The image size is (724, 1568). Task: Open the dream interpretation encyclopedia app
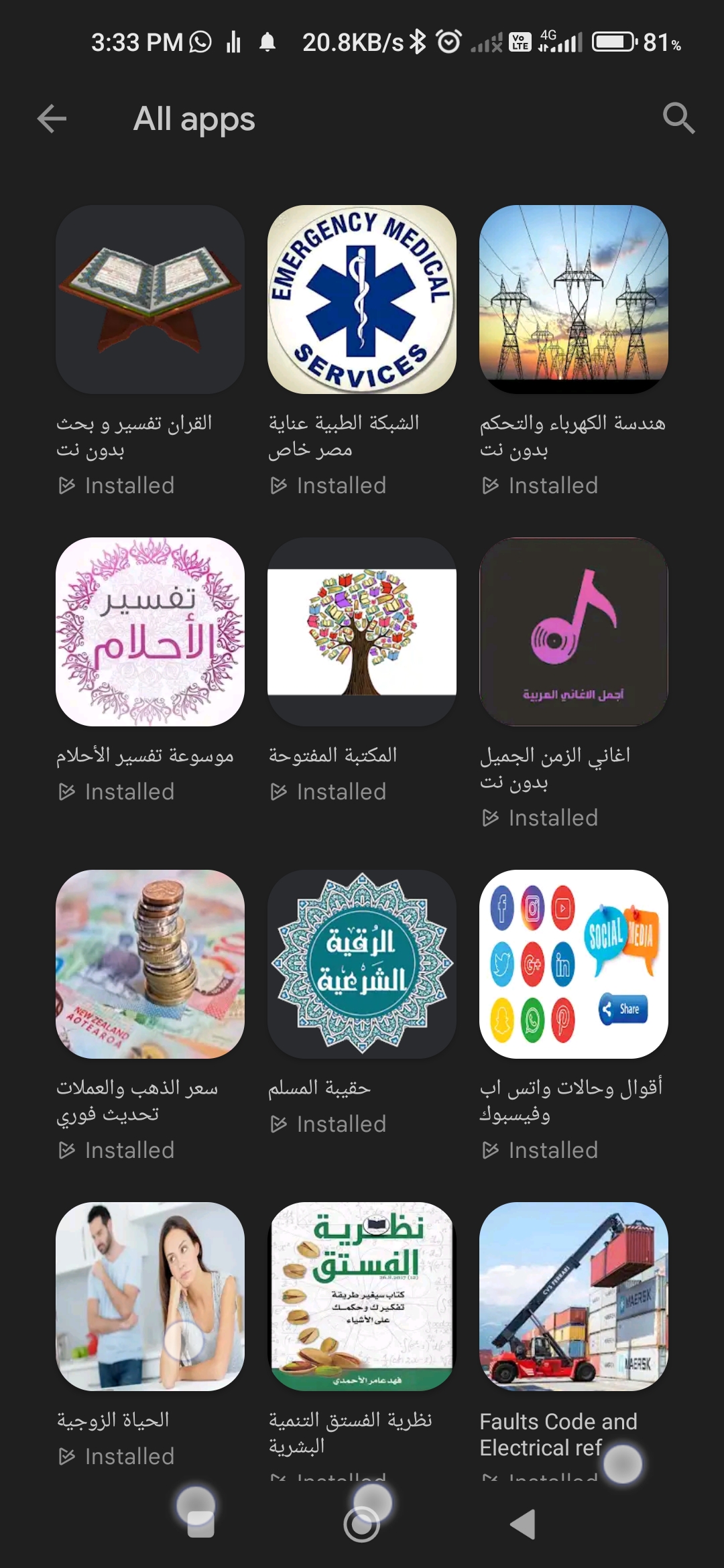click(x=150, y=632)
